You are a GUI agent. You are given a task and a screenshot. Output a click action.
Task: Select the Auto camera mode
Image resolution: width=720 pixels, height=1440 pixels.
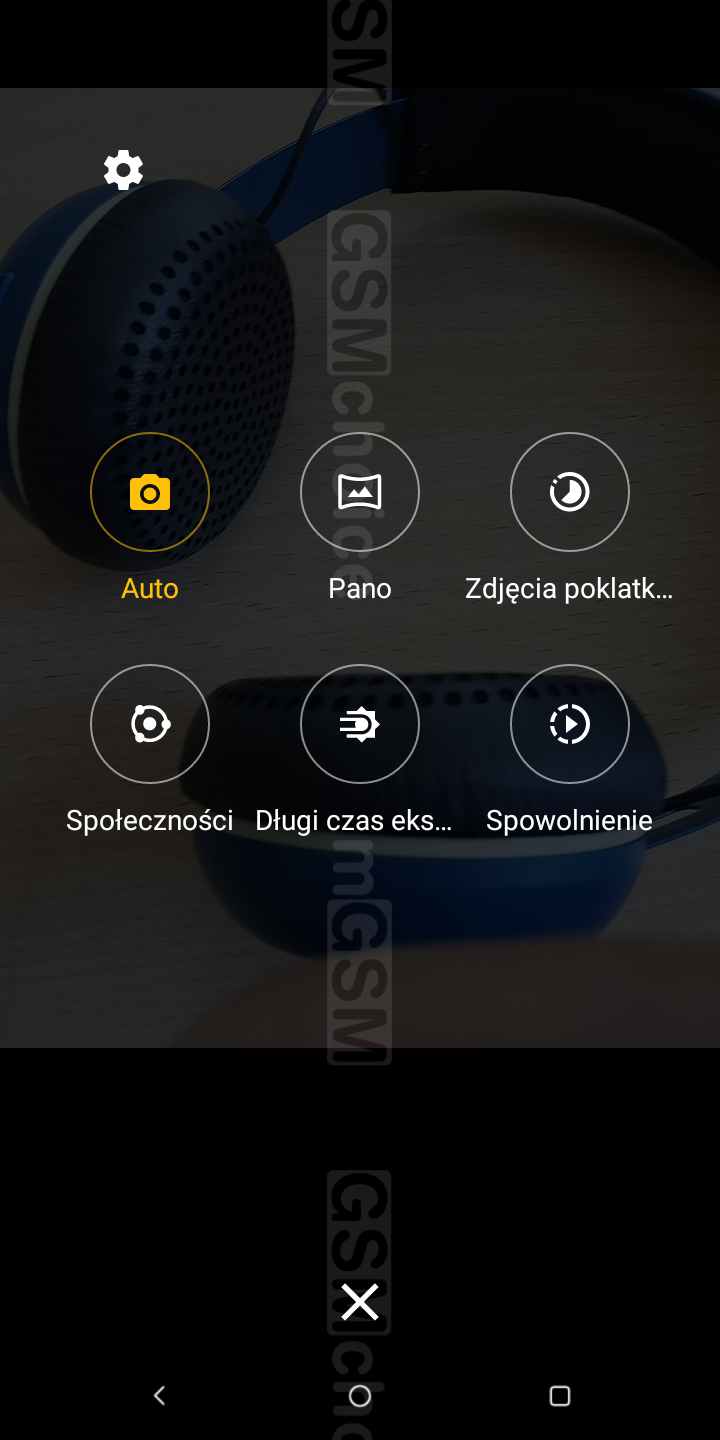[150, 492]
